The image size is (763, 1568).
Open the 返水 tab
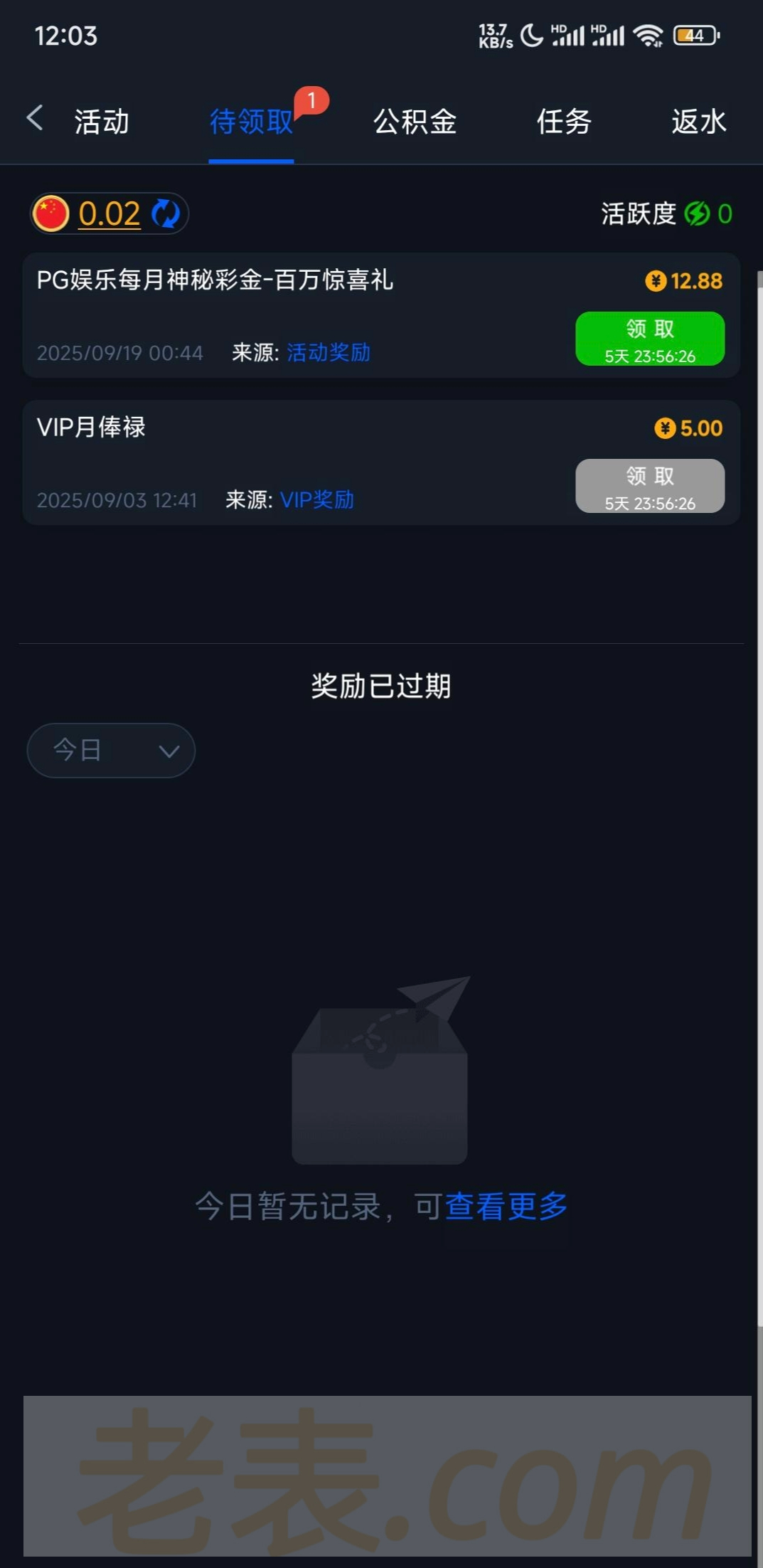(698, 122)
